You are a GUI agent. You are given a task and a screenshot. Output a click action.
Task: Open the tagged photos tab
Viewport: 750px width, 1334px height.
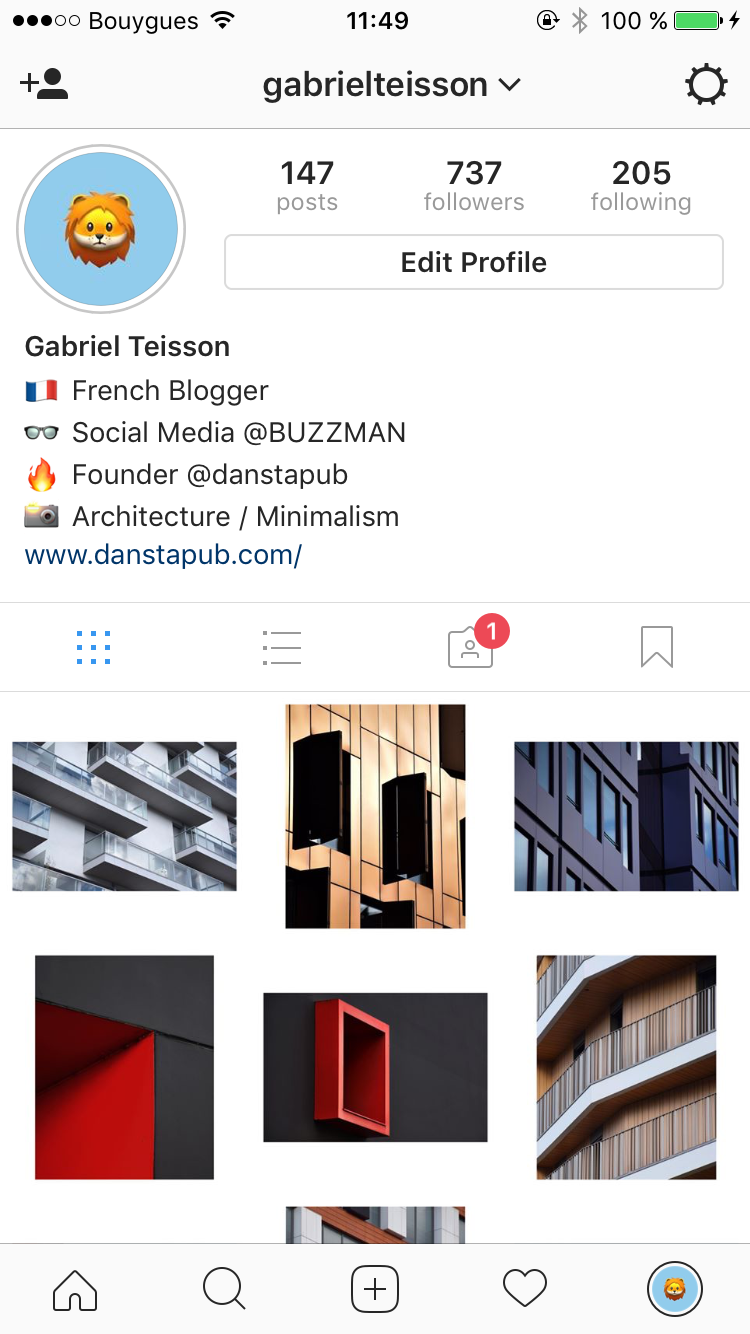471,647
